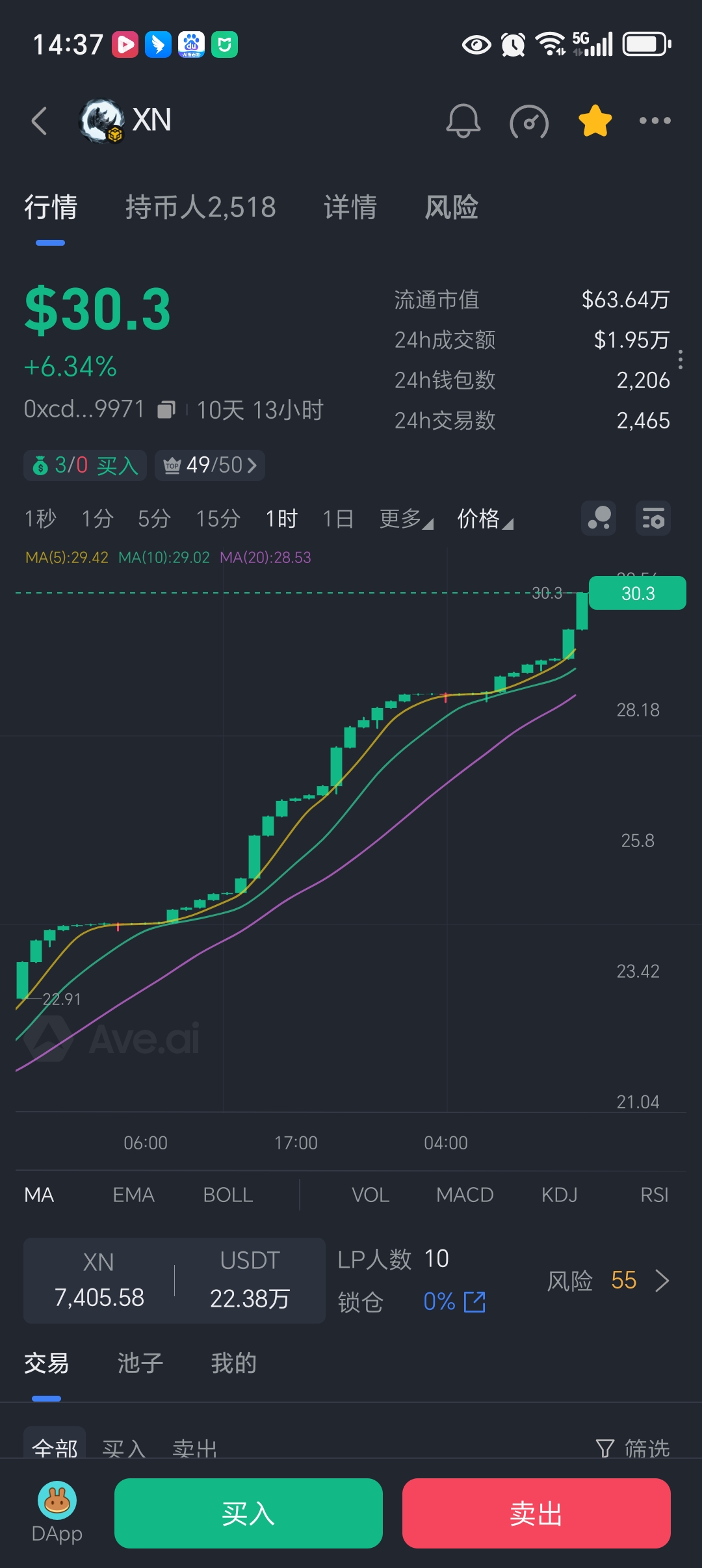Tap the red 卖出 sell button
This screenshot has width=702, height=1568.
click(x=536, y=1513)
